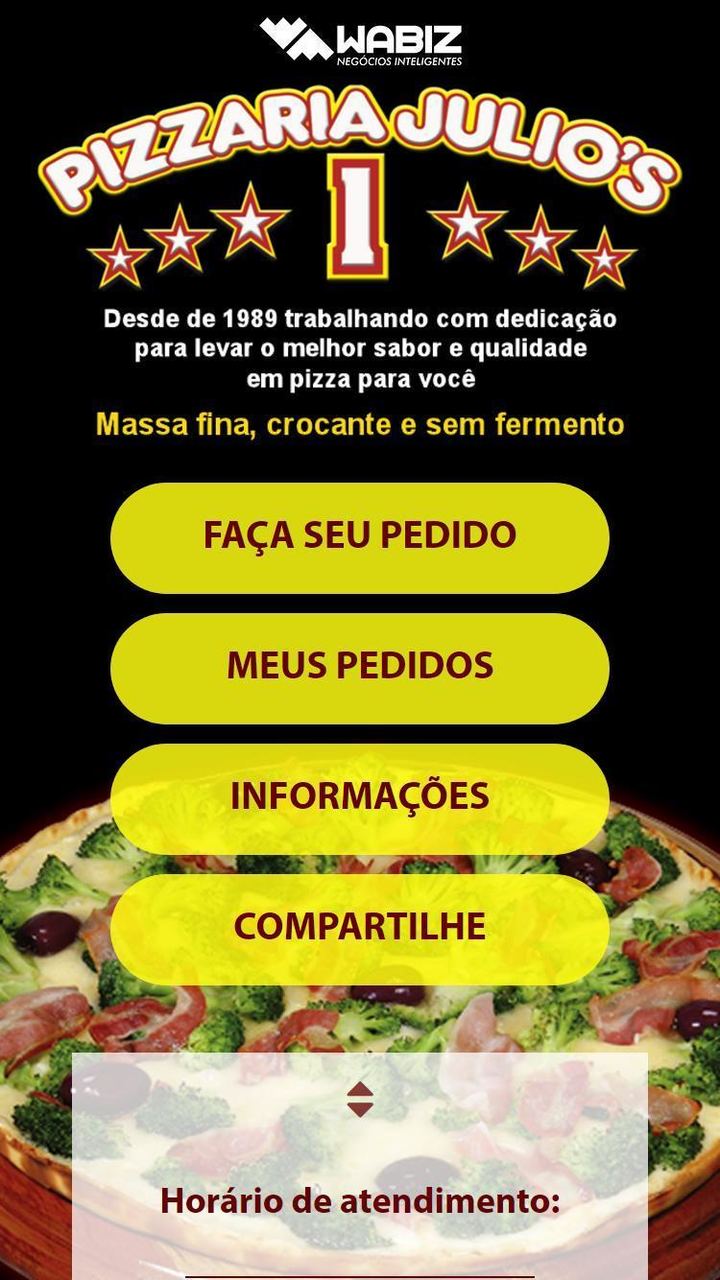Open the INFORMAÇÕES page
This screenshot has width=720, height=1280.
360,797
